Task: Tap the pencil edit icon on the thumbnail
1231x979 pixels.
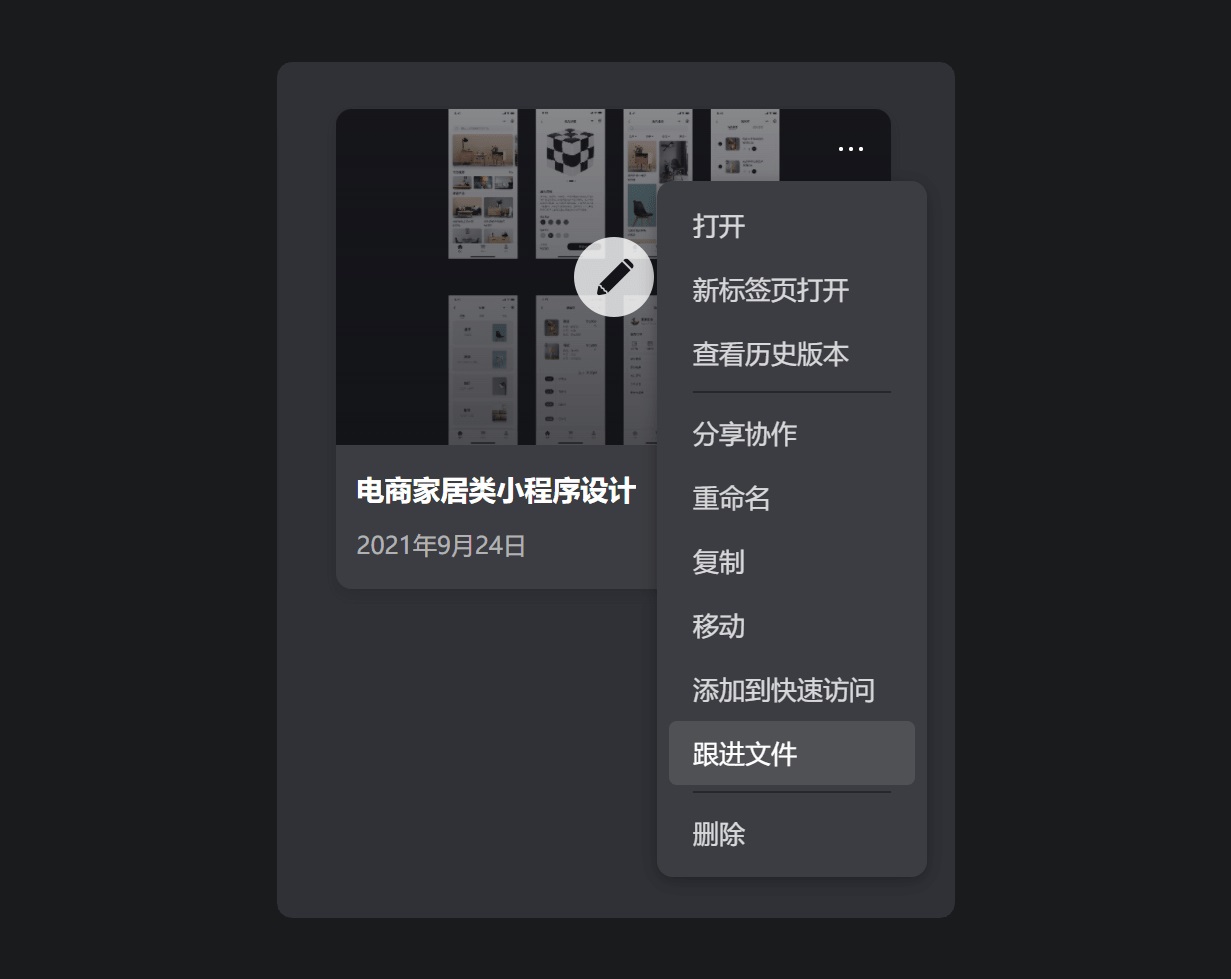Action: pyautogui.click(x=614, y=277)
